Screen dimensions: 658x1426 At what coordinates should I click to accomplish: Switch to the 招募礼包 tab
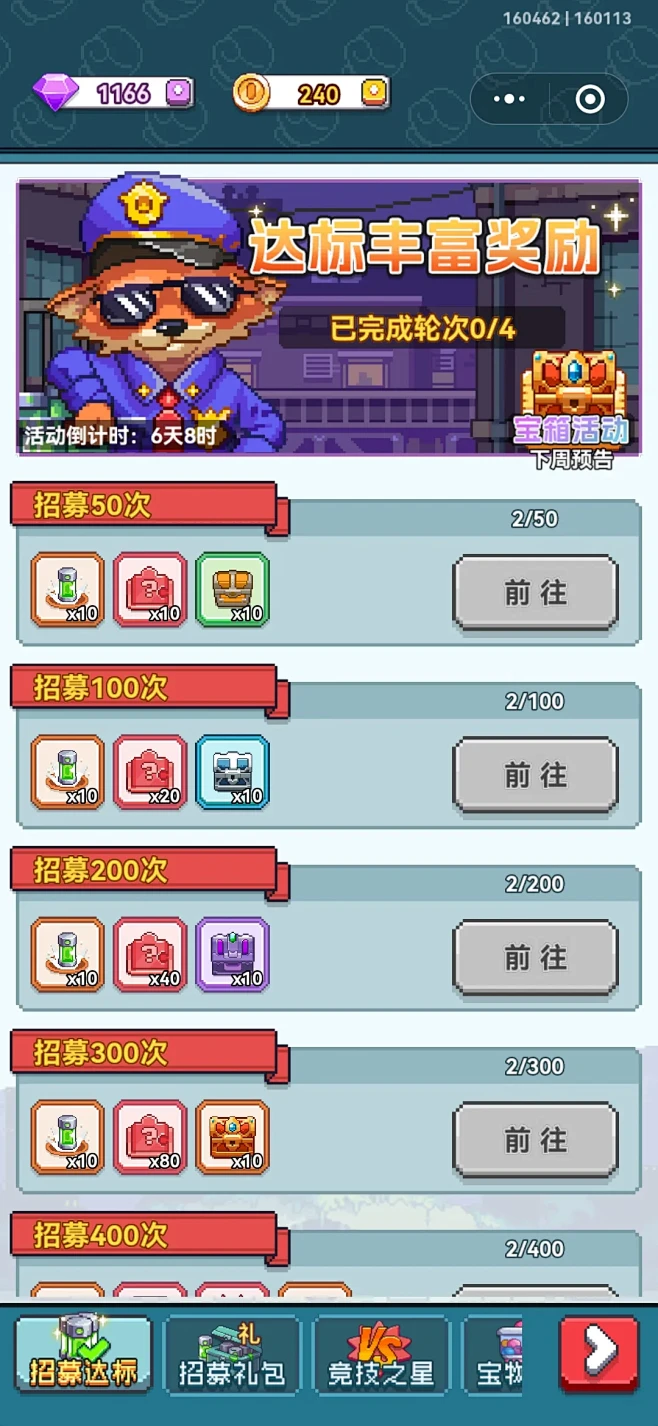pyautogui.click(x=232, y=1354)
